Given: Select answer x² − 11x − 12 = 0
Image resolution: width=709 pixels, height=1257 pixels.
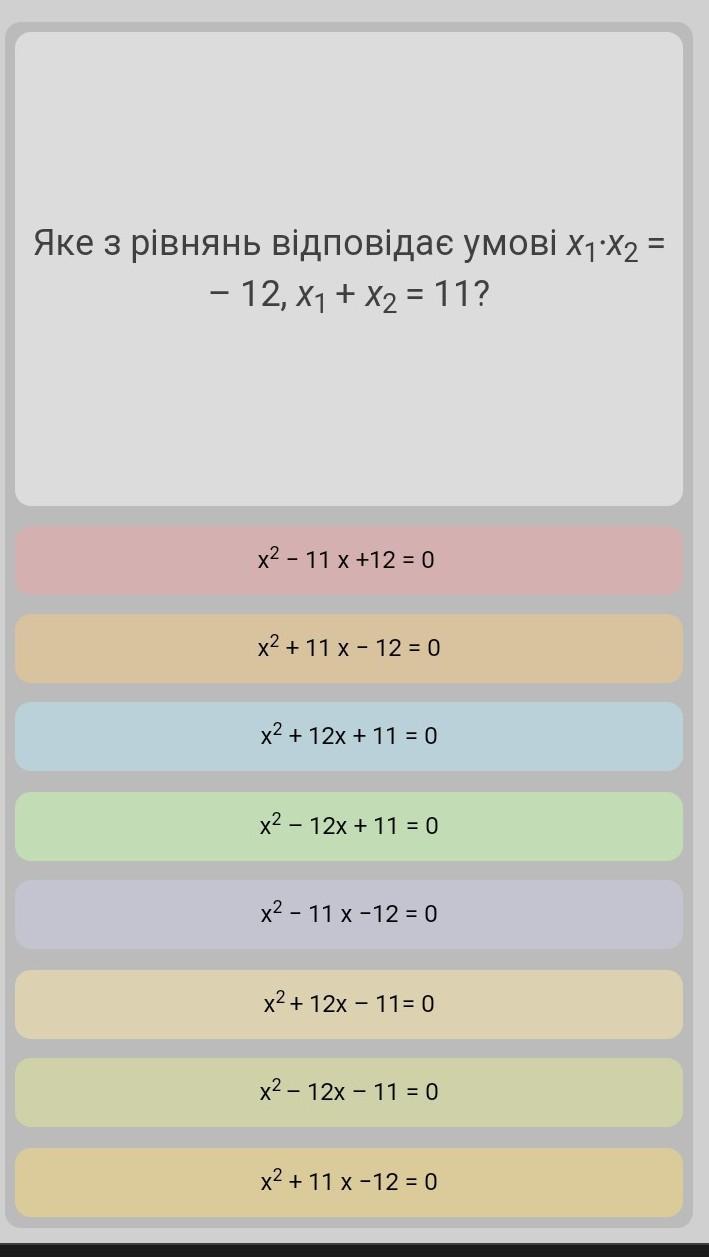Looking at the screenshot, I should click(348, 914).
